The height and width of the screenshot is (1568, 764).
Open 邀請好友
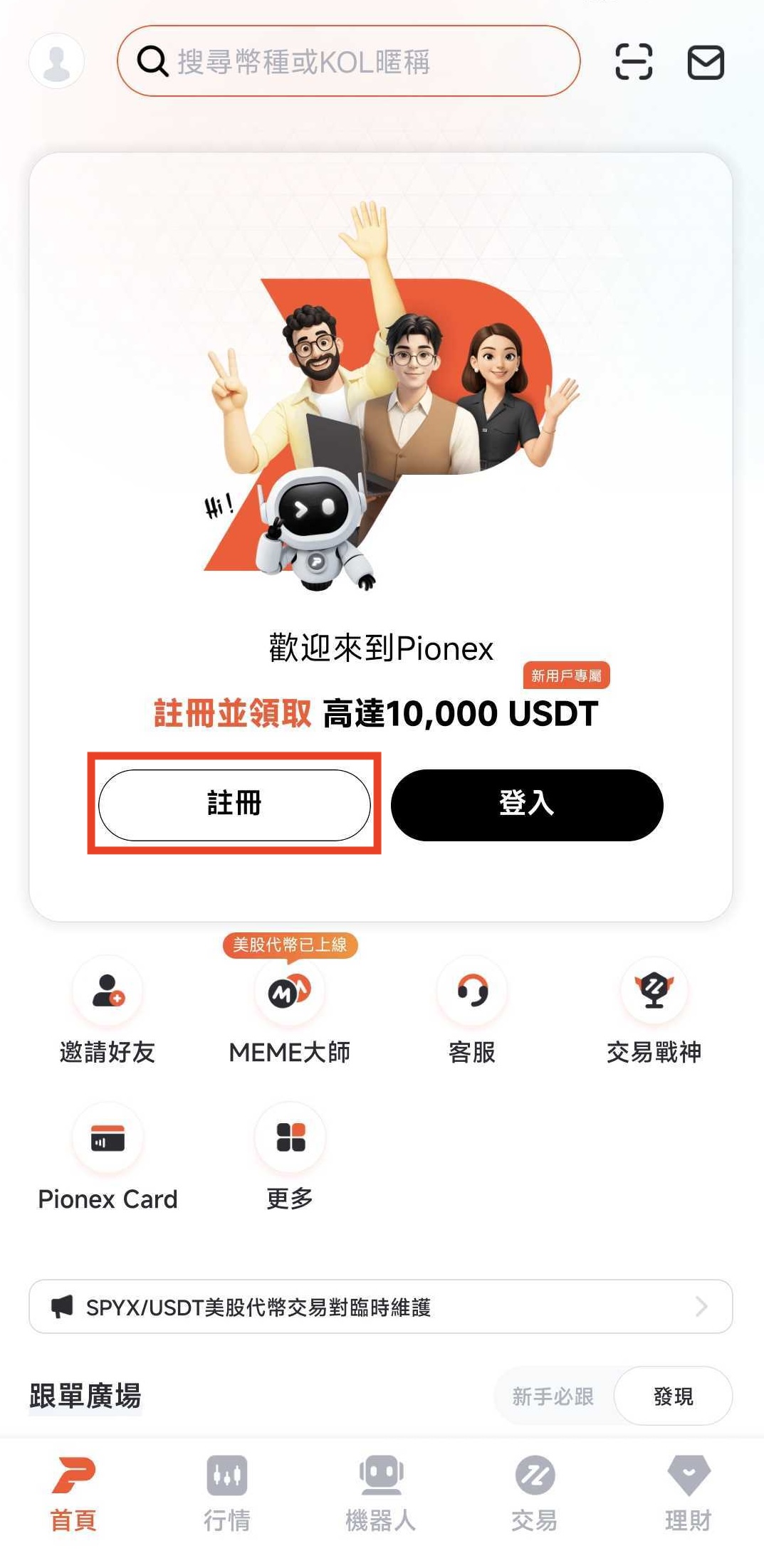tap(108, 1011)
